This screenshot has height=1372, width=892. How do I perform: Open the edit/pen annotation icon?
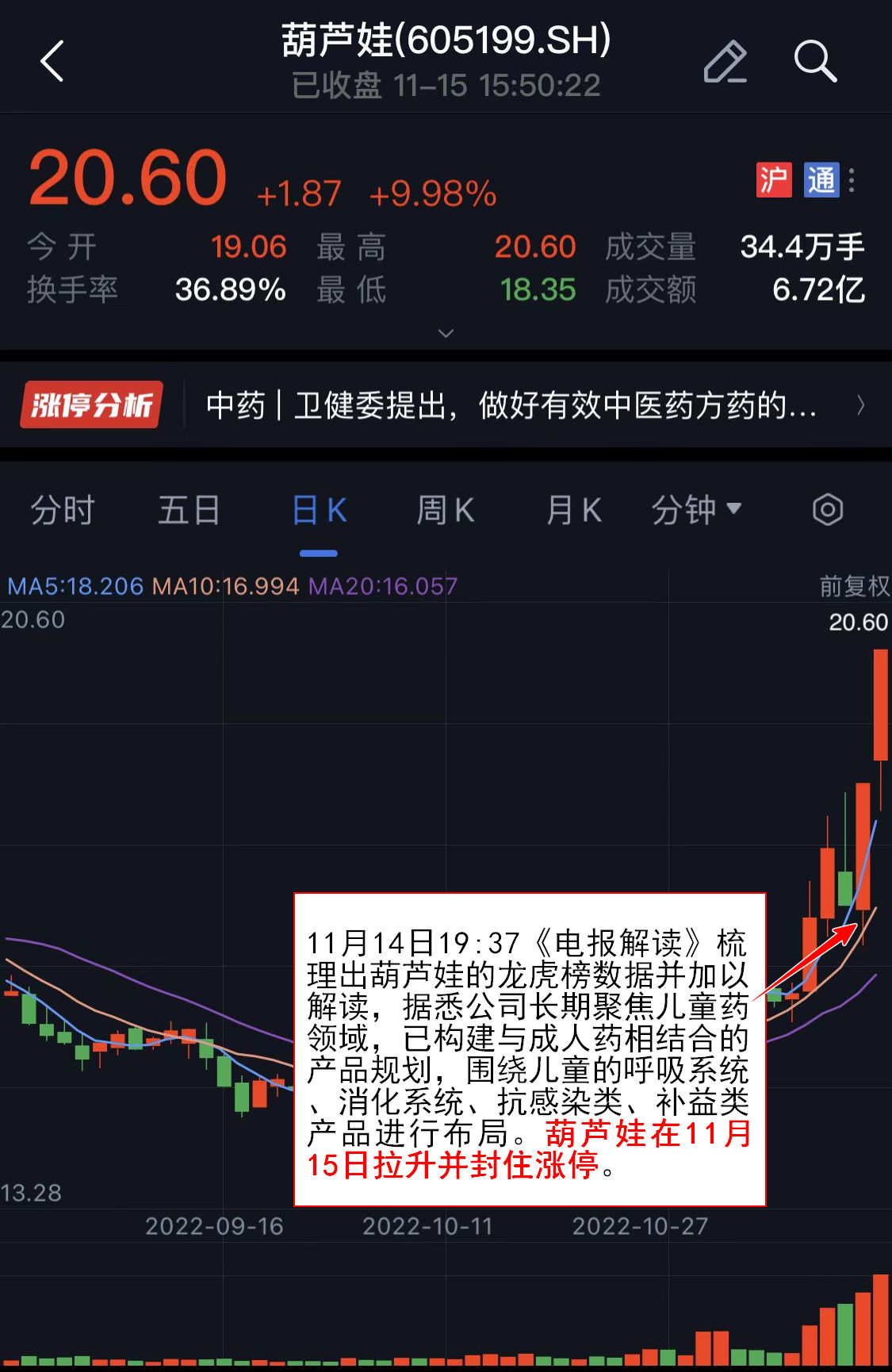725,62
